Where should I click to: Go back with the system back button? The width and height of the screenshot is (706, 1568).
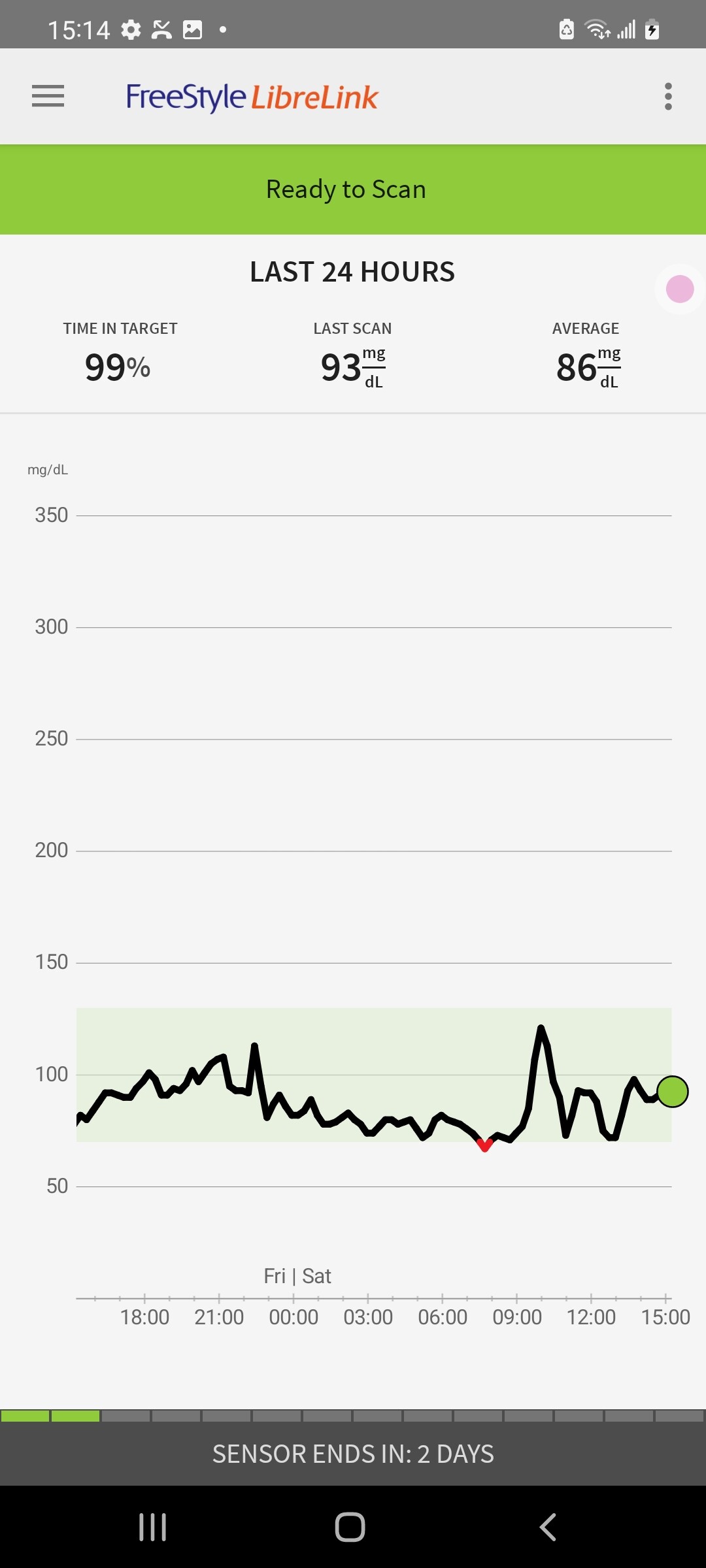(548, 1527)
